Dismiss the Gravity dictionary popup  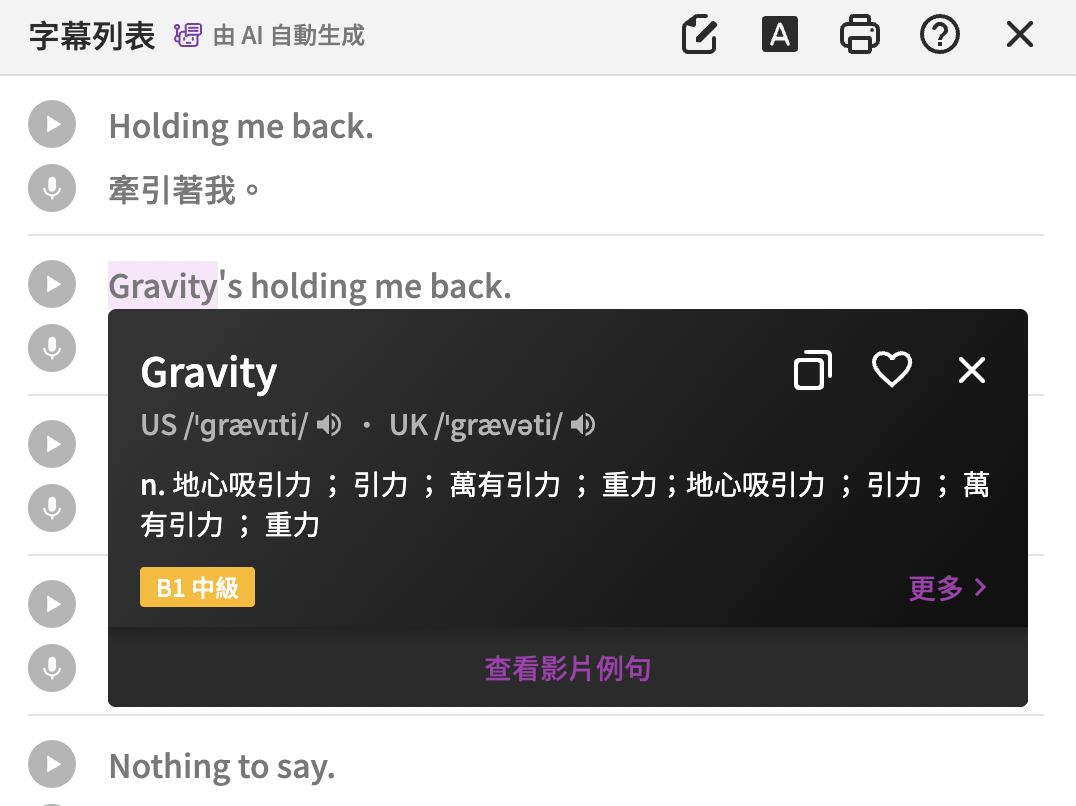971,371
